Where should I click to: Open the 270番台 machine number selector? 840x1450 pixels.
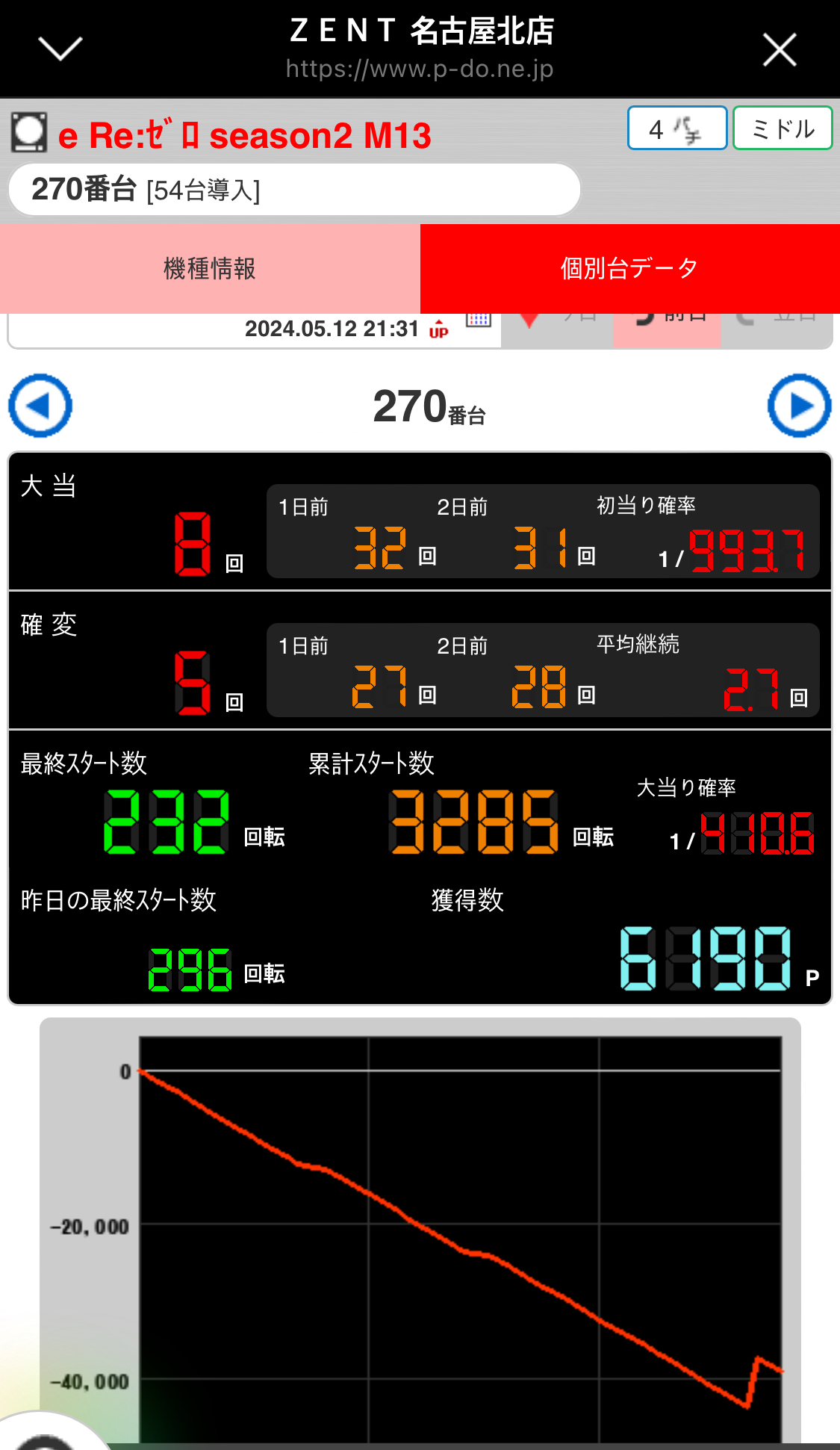tap(294, 190)
